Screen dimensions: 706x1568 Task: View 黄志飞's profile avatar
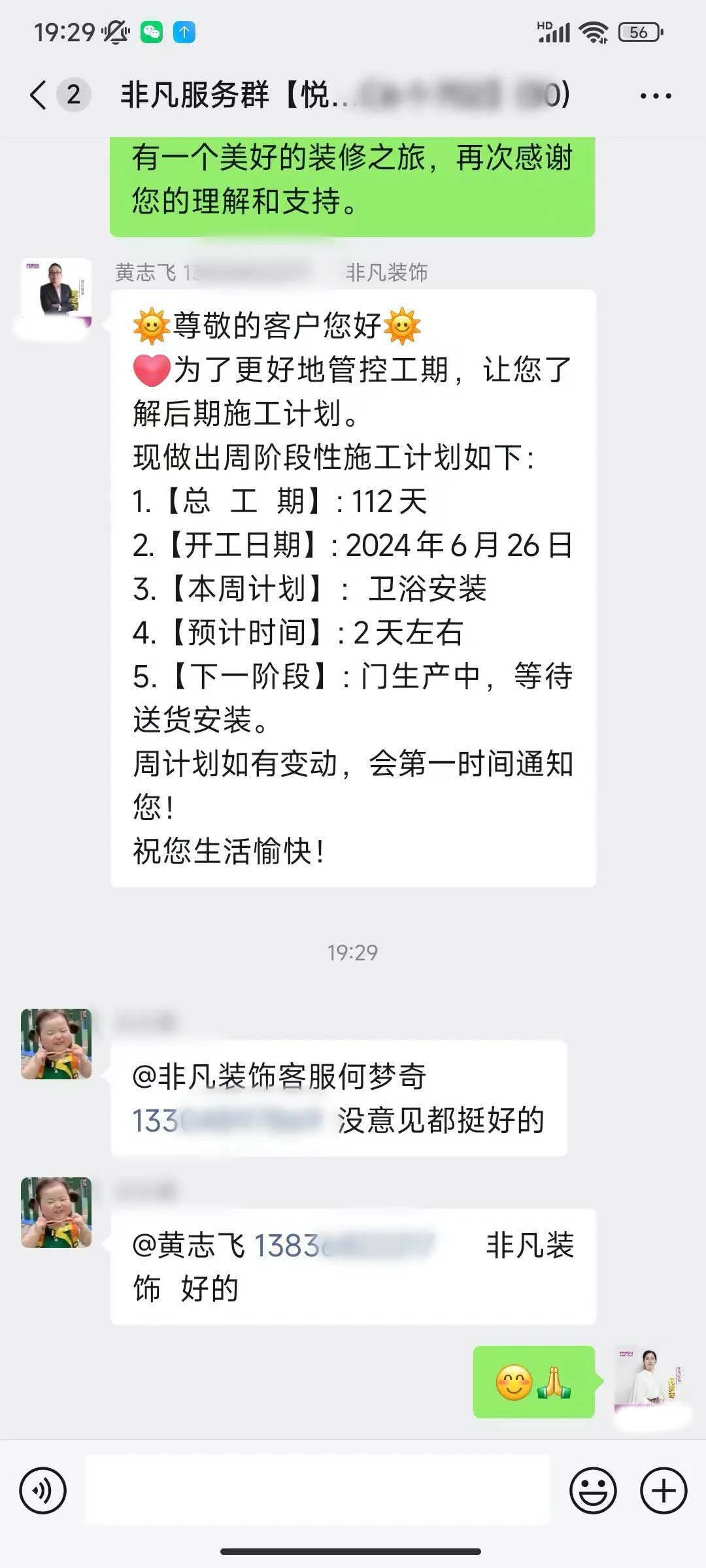(56, 291)
